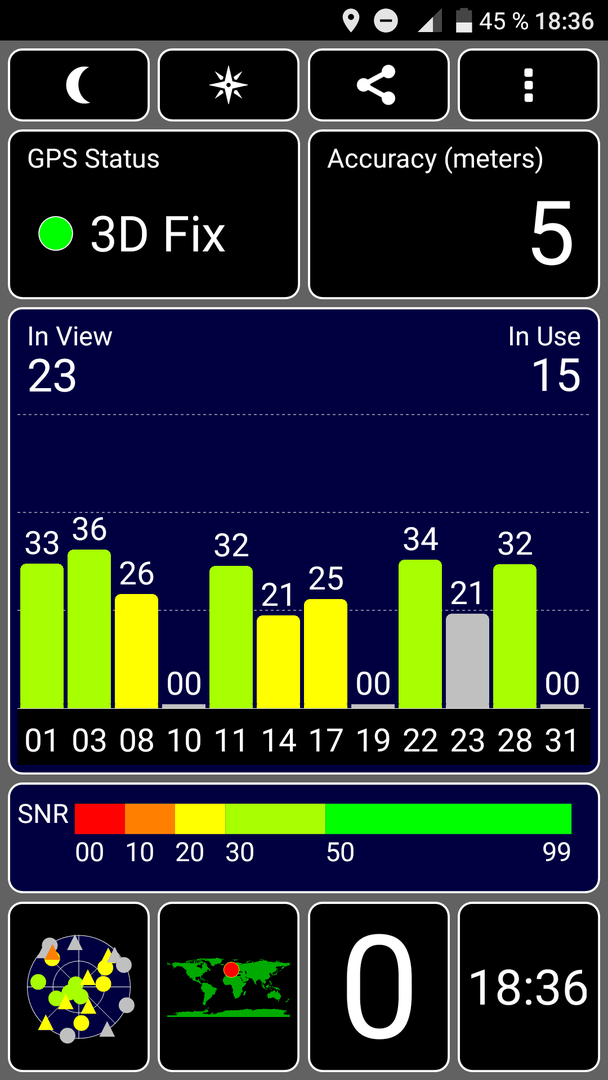Share the GPS data

(379, 85)
